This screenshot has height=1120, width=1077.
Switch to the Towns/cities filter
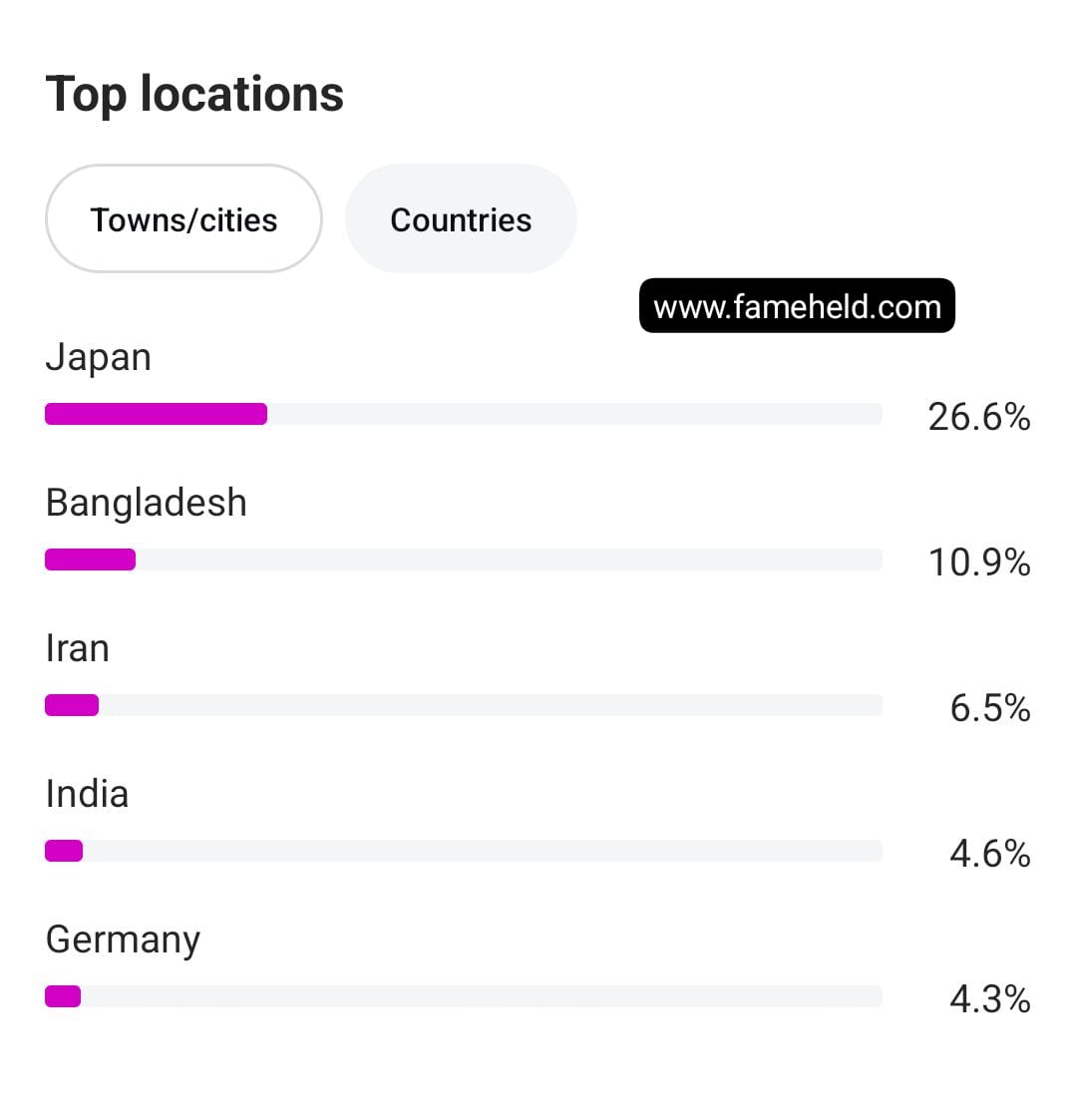click(x=183, y=219)
